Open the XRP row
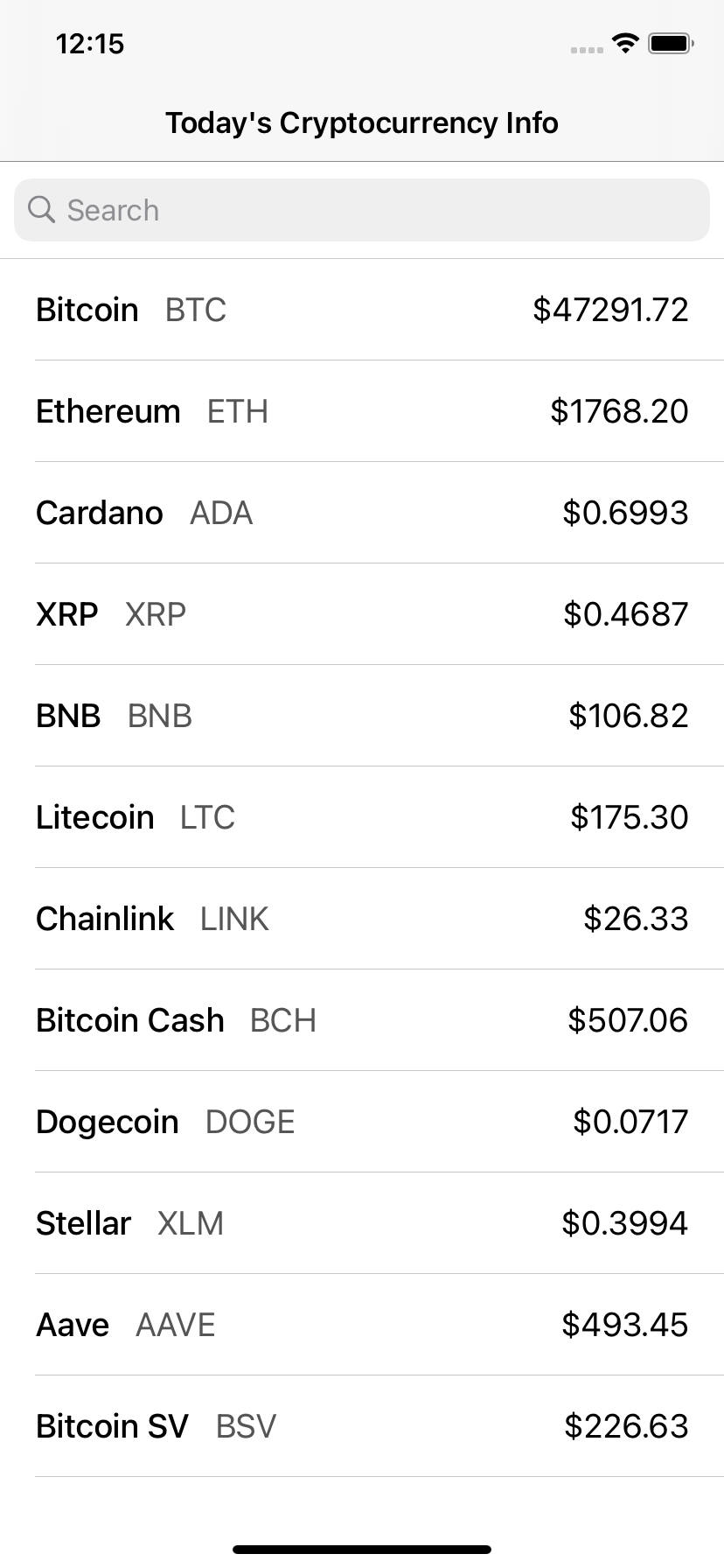 coord(362,614)
